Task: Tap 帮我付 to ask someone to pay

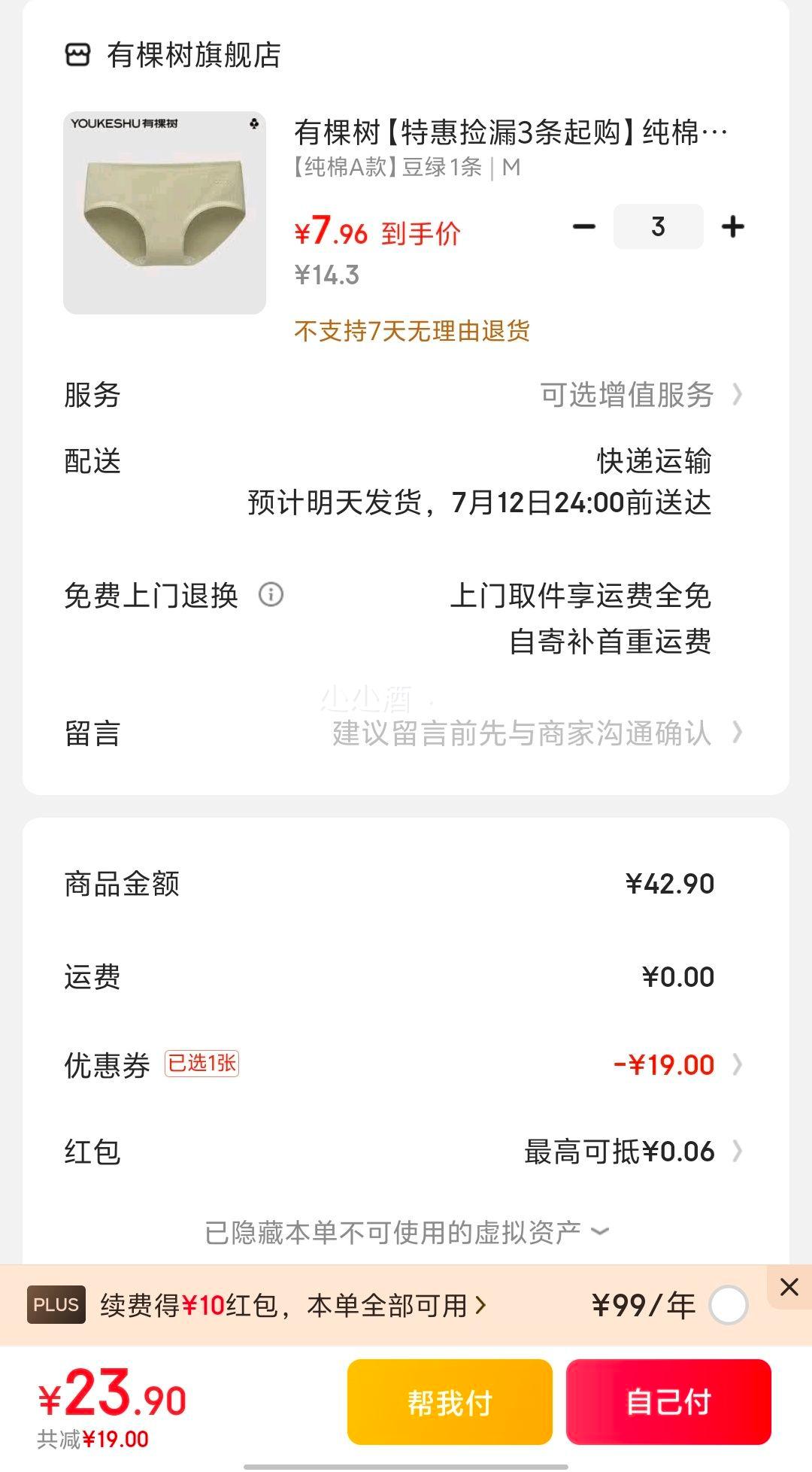Action: click(450, 1402)
